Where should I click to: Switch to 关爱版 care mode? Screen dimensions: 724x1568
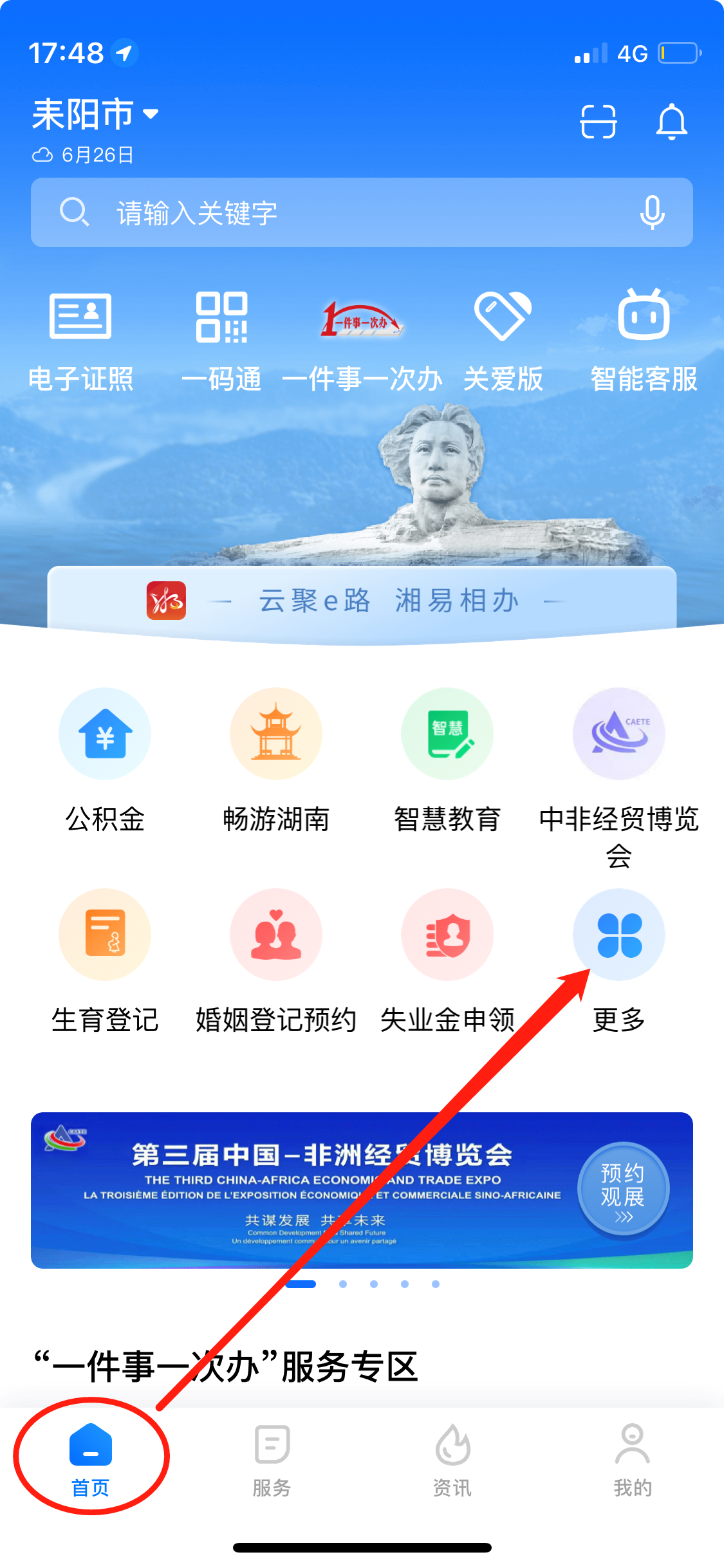click(503, 341)
